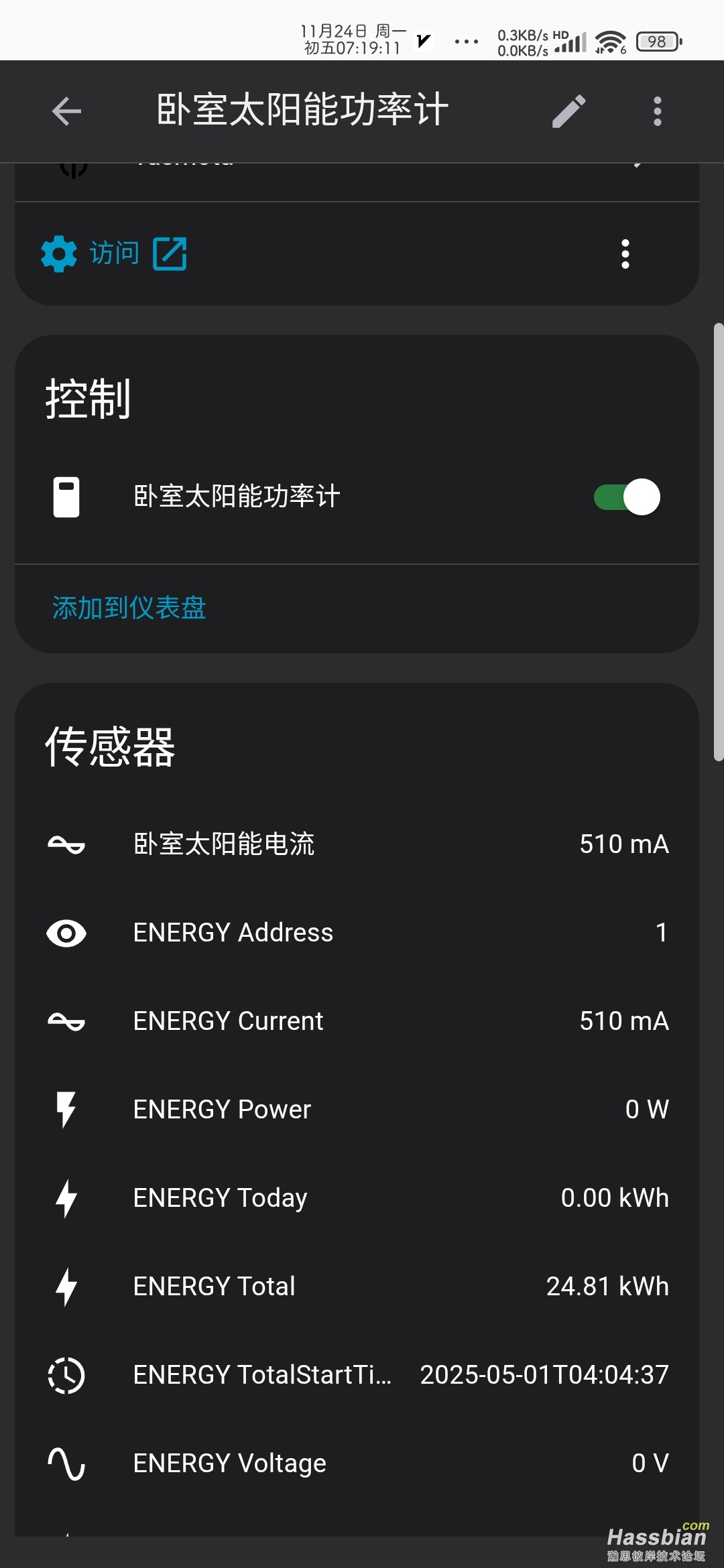Viewport: 724px width, 1568px height.
Task: Open the overflow menu in the 访问 card
Action: pyautogui.click(x=625, y=253)
